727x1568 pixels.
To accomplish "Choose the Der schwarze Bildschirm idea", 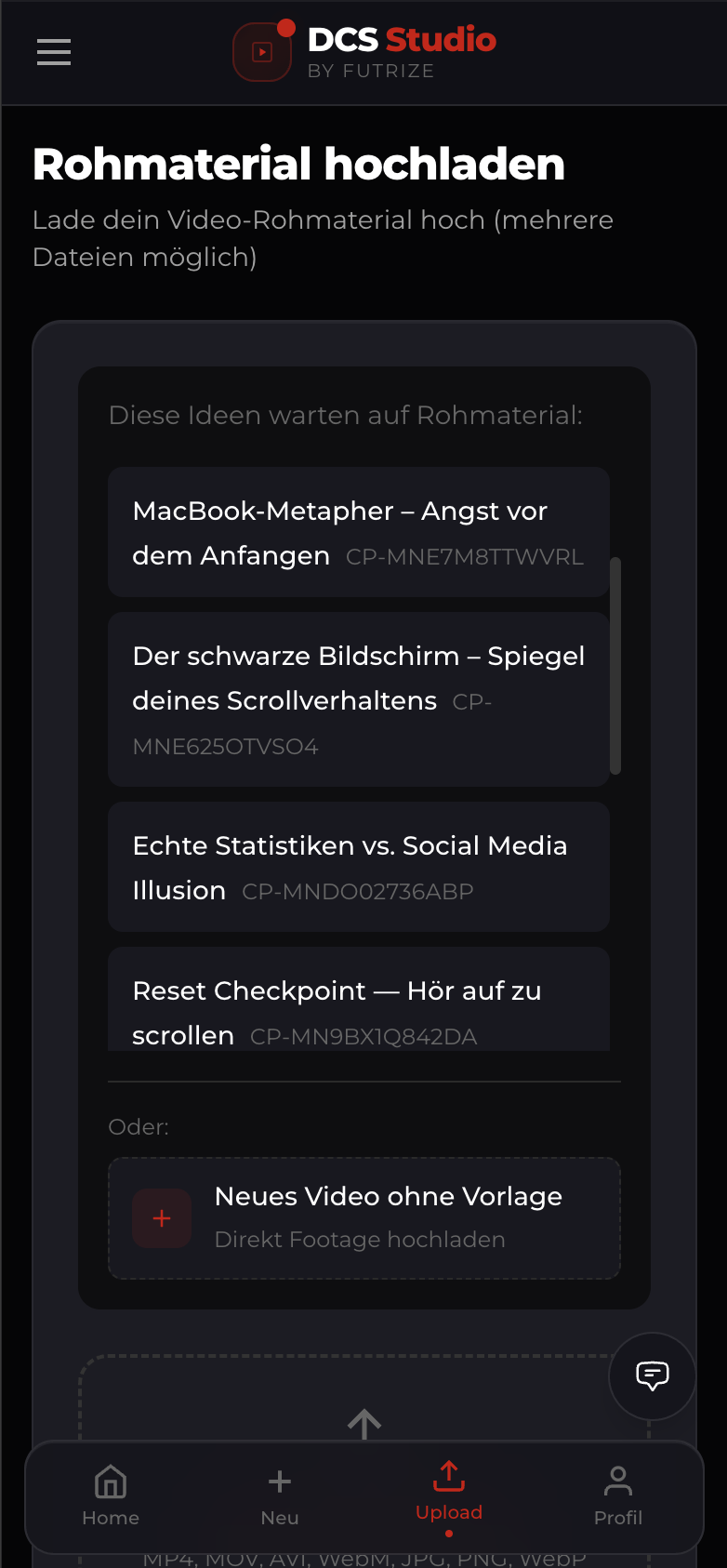I will click(358, 699).
